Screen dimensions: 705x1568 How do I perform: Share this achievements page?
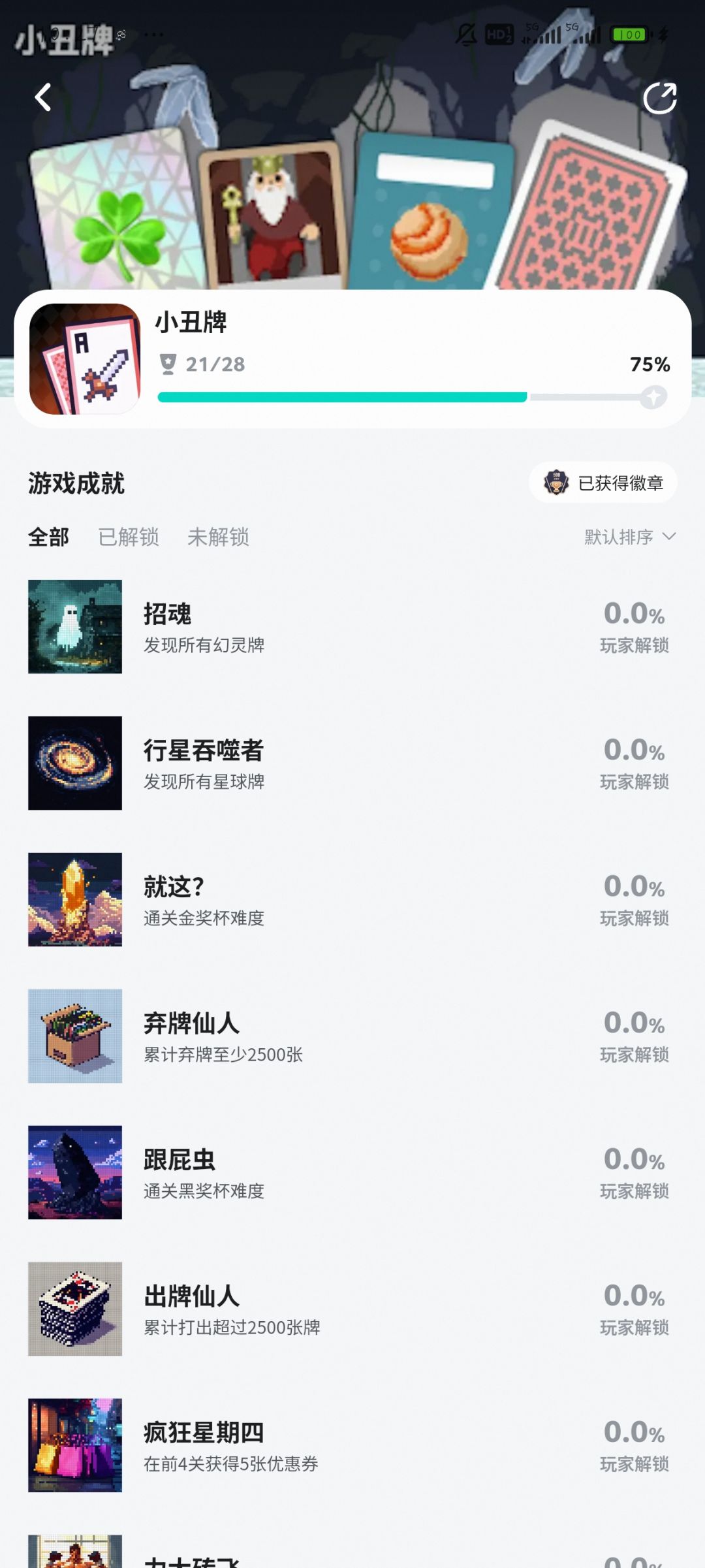point(659,99)
